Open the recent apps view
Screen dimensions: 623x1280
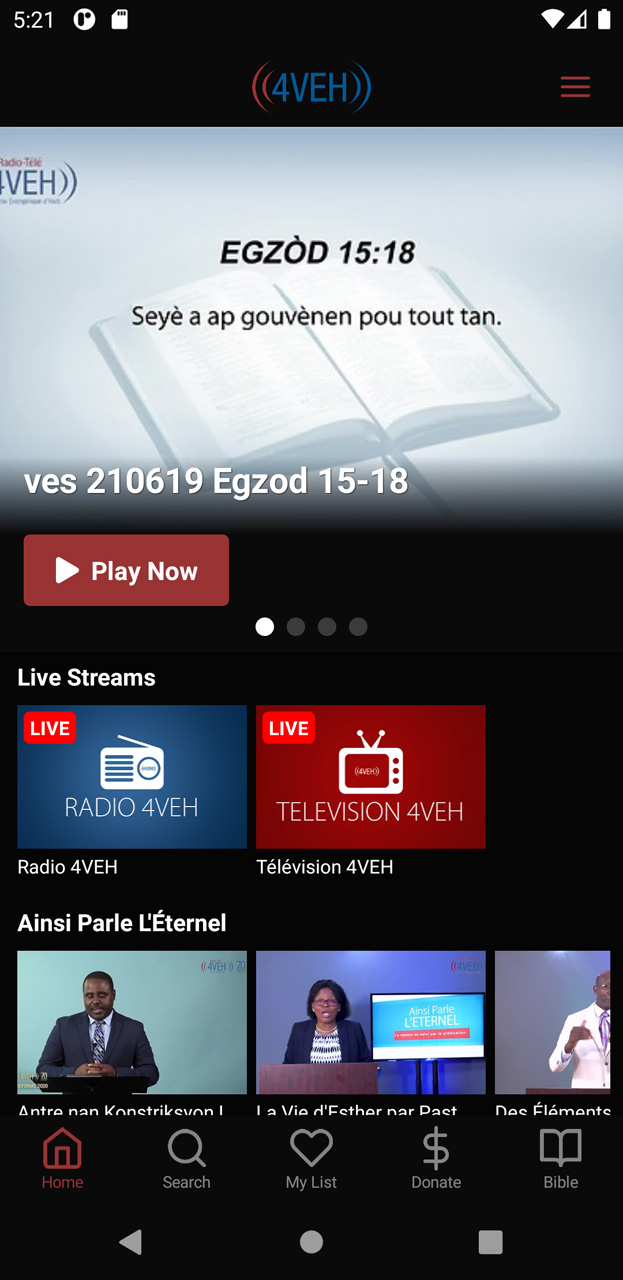point(490,1242)
